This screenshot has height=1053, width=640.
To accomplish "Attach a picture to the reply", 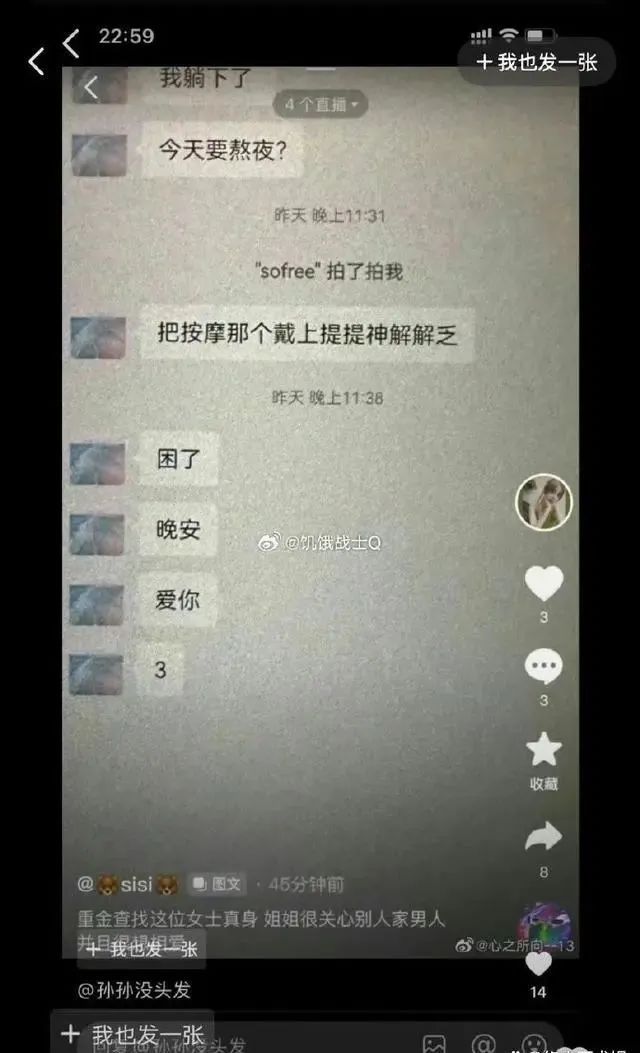I will tap(434, 1043).
